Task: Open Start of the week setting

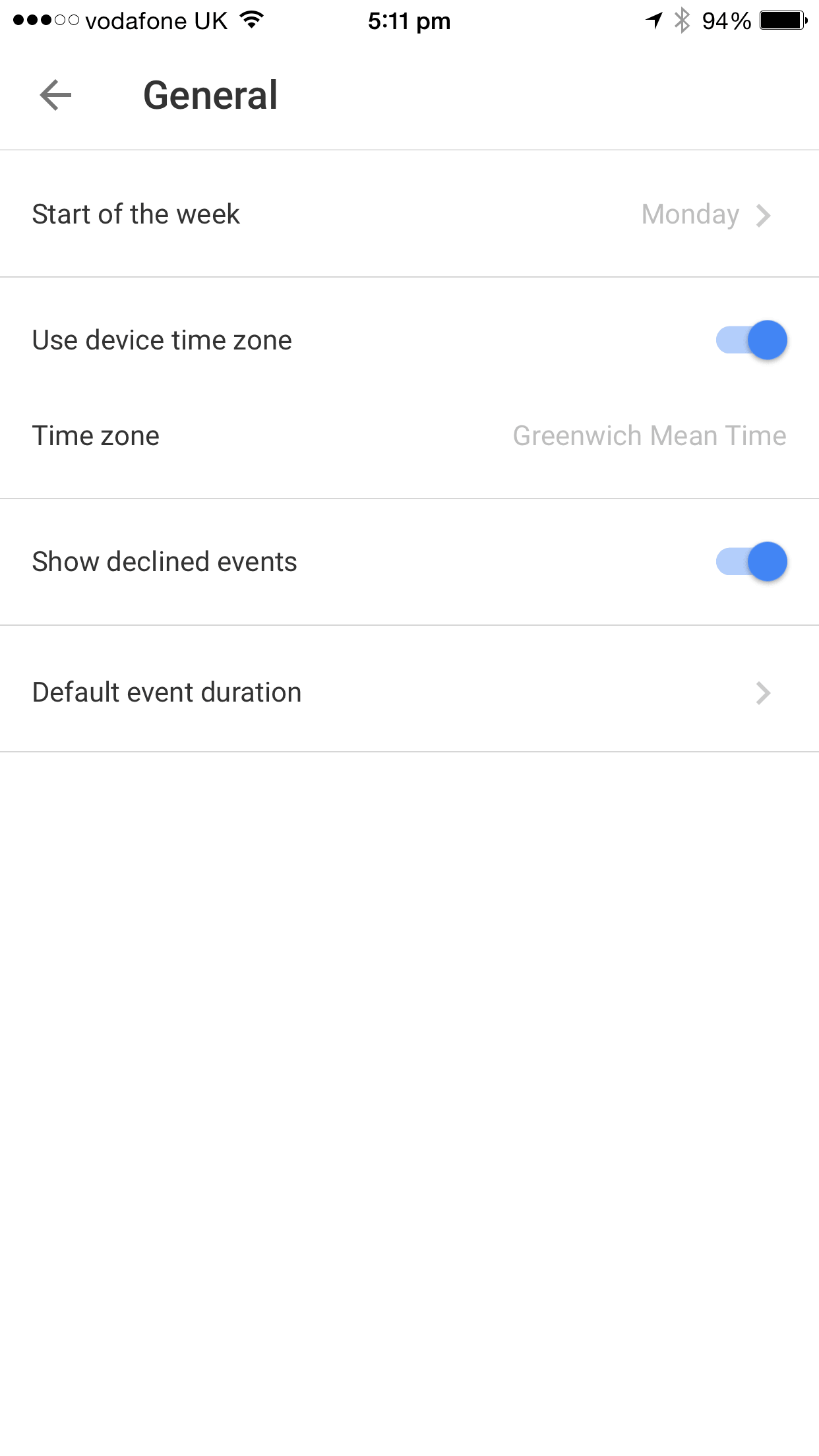Action: [x=409, y=214]
